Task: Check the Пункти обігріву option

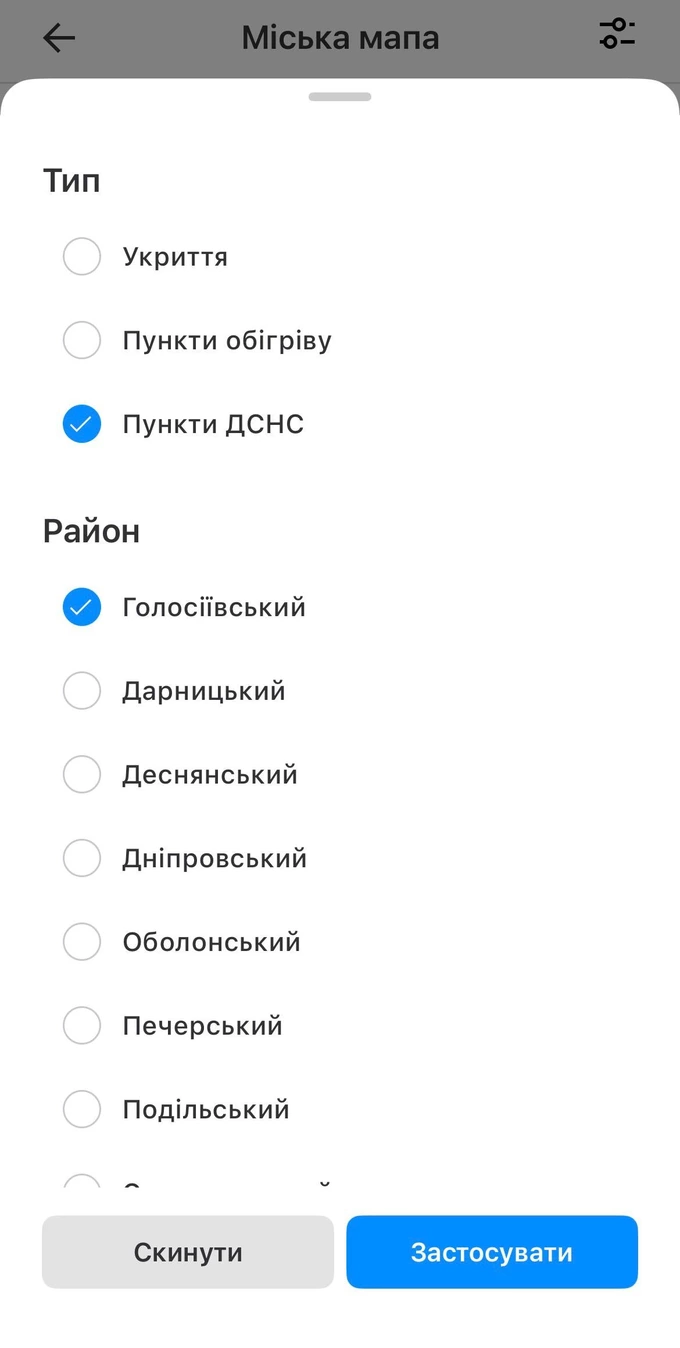Action: (82, 340)
